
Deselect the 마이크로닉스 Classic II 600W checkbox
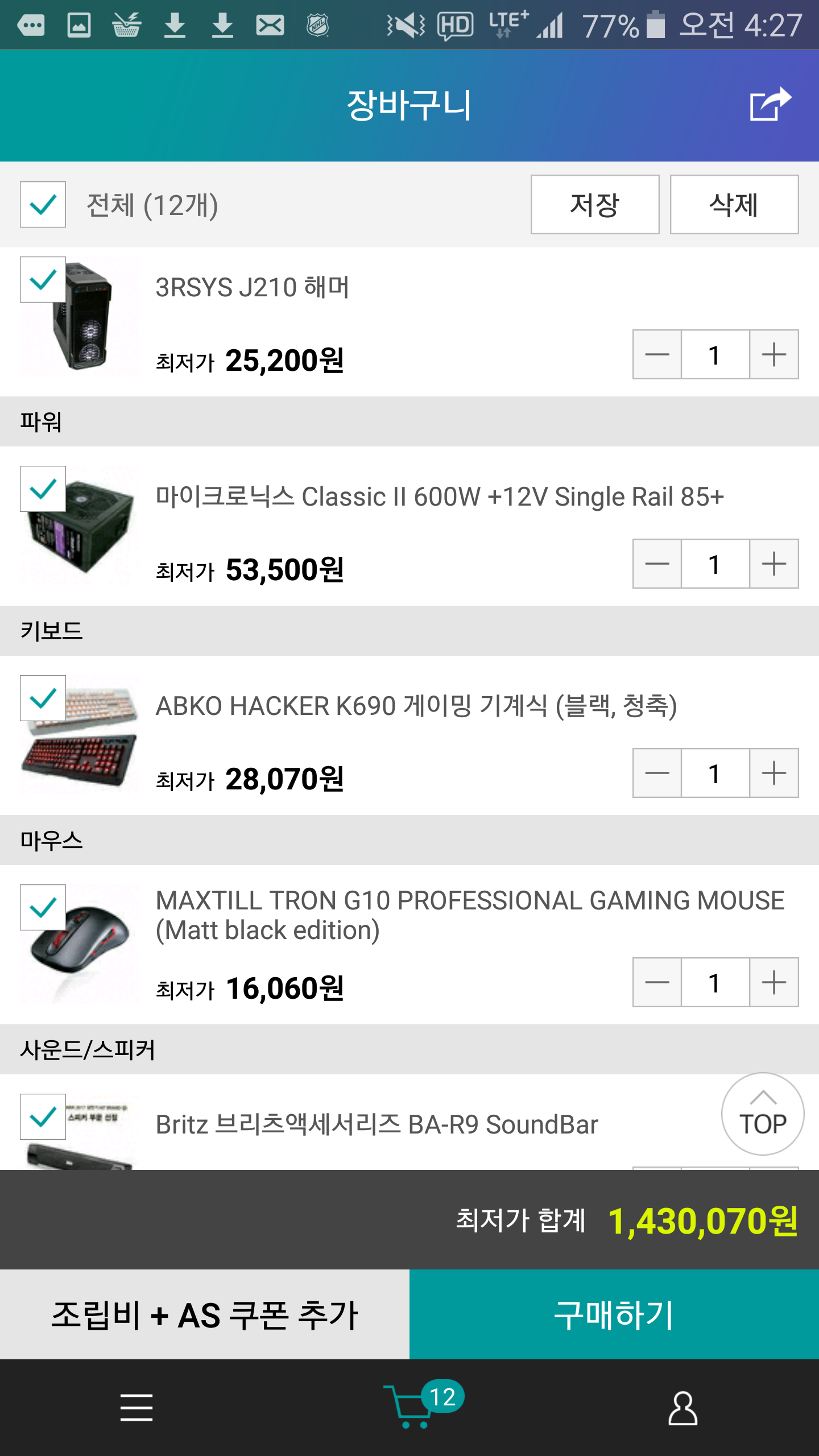click(43, 489)
